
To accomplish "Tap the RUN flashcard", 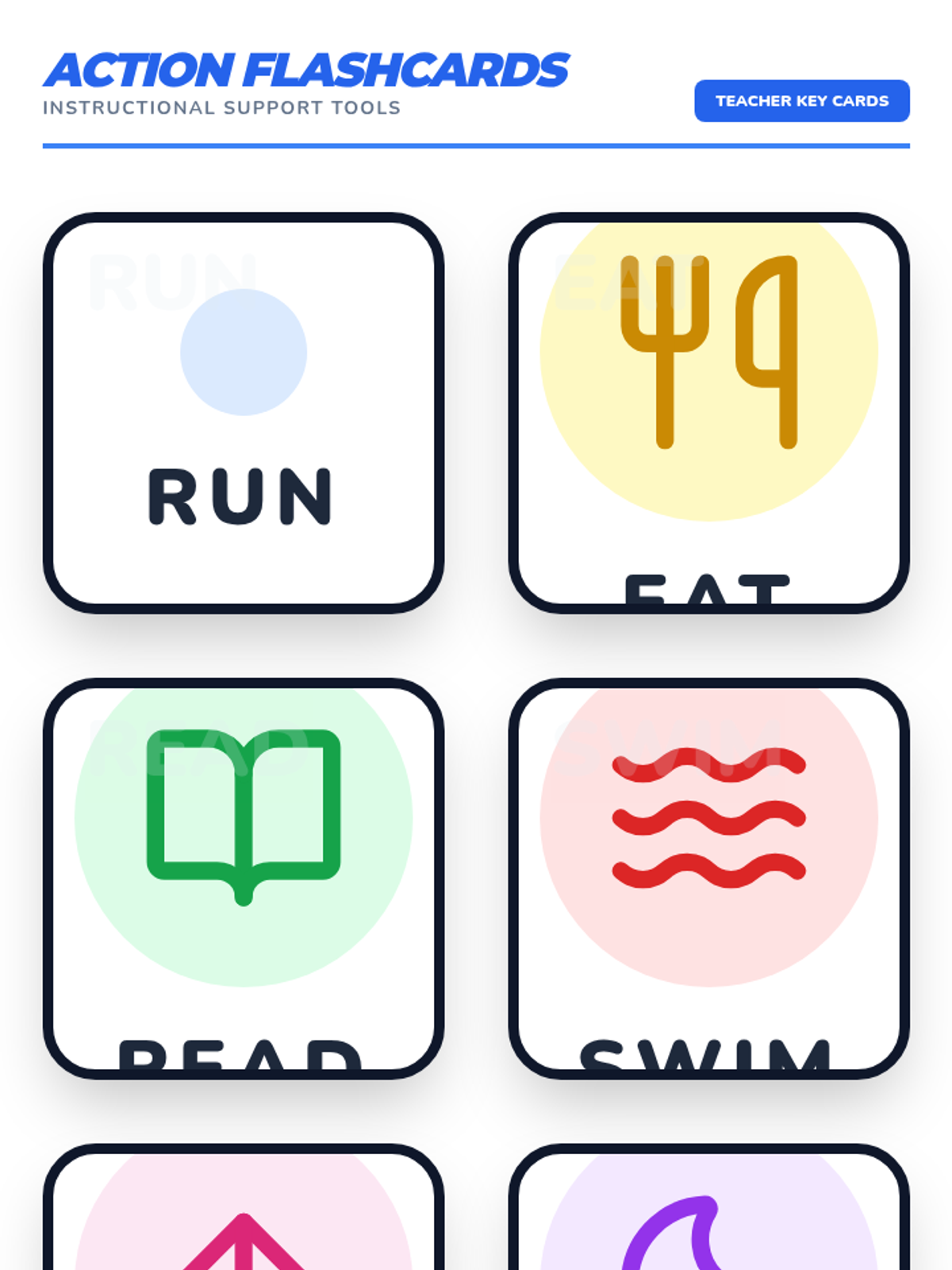I will click(244, 413).
